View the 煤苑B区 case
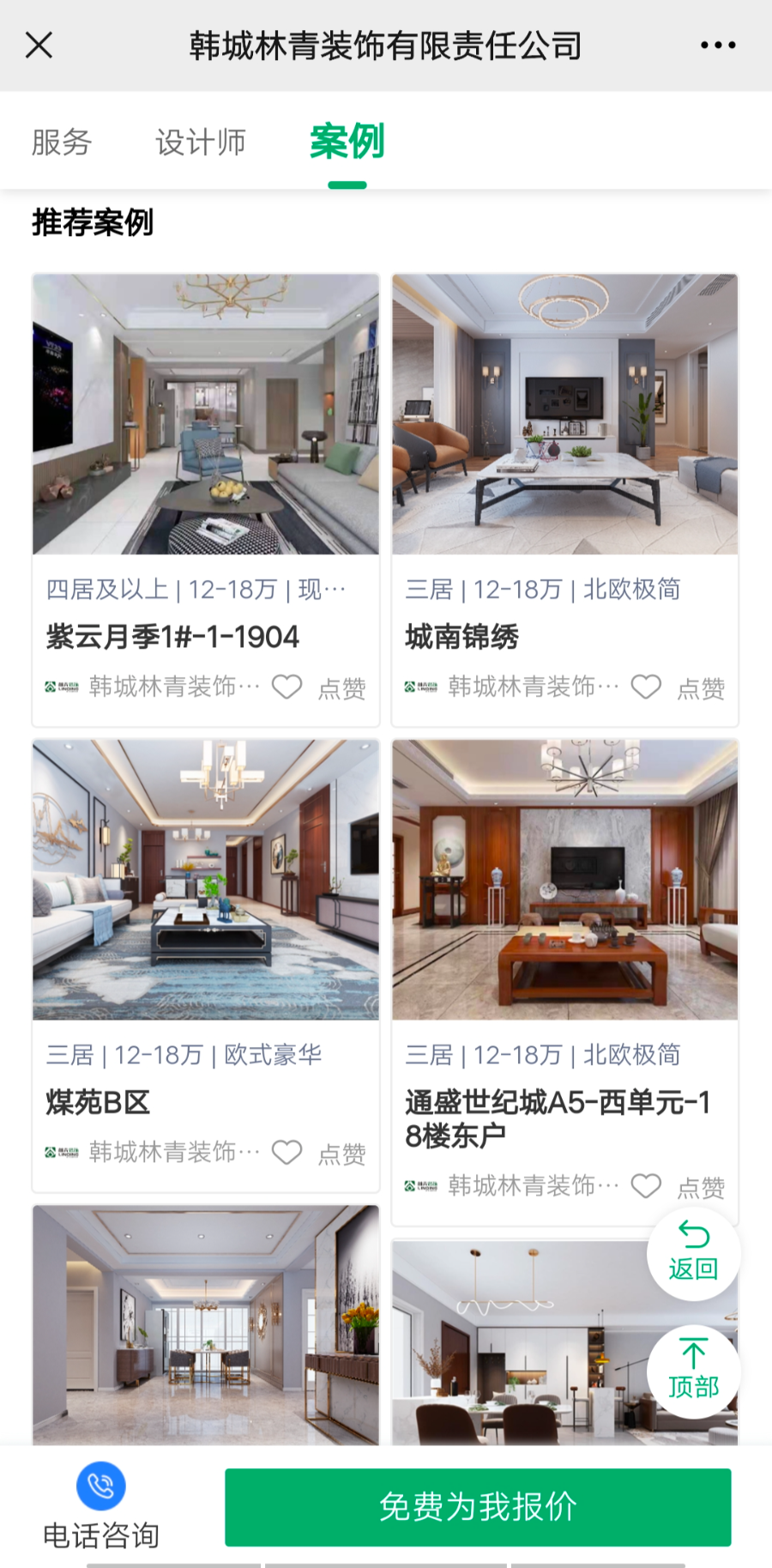Screen dimensions: 772x1568 206,881
